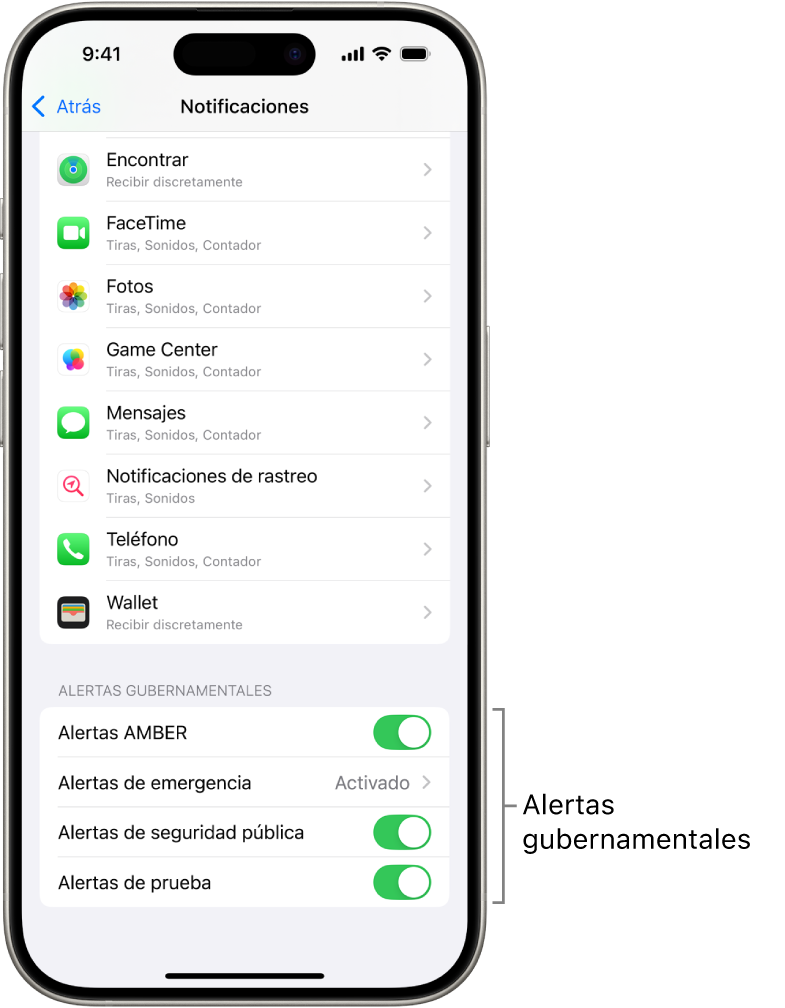Image resolution: width=785 pixels, height=1008 pixels.
Task: Open Mensajes notification settings
Action: (245, 423)
